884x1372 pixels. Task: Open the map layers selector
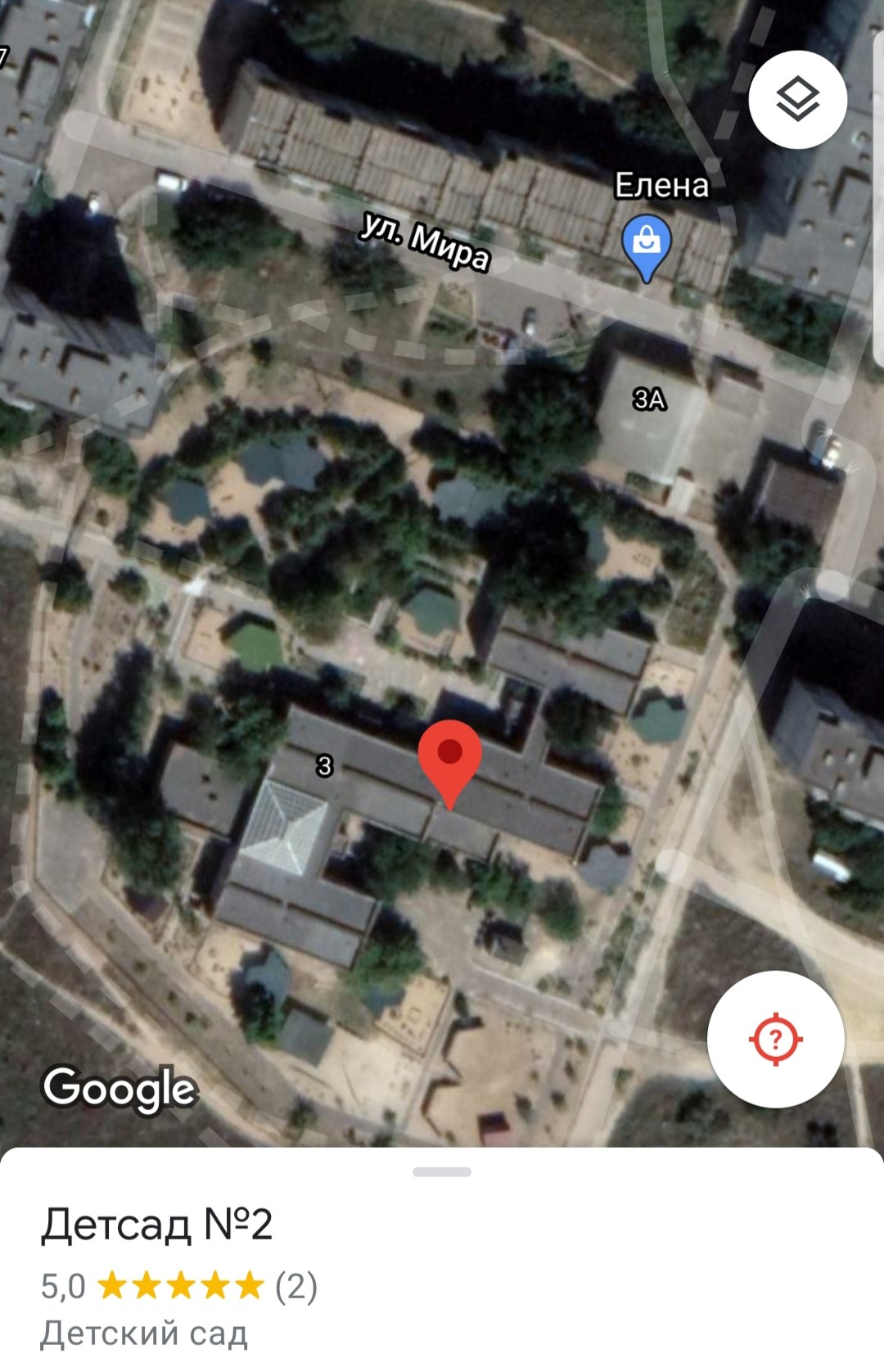click(797, 100)
